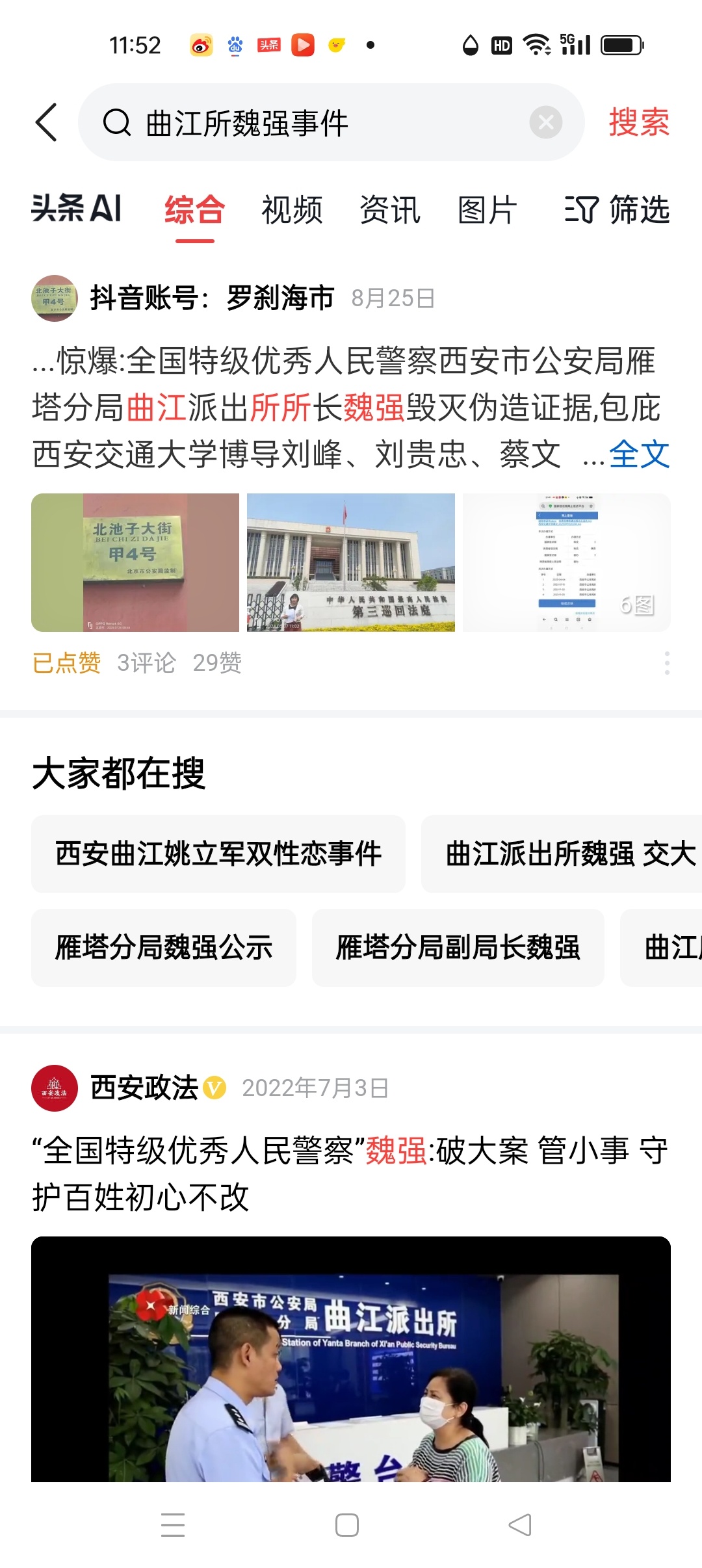Image resolution: width=702 pixels, height=1568 pixels.
Task: Tap the system home button
Action: point(347,1524)
